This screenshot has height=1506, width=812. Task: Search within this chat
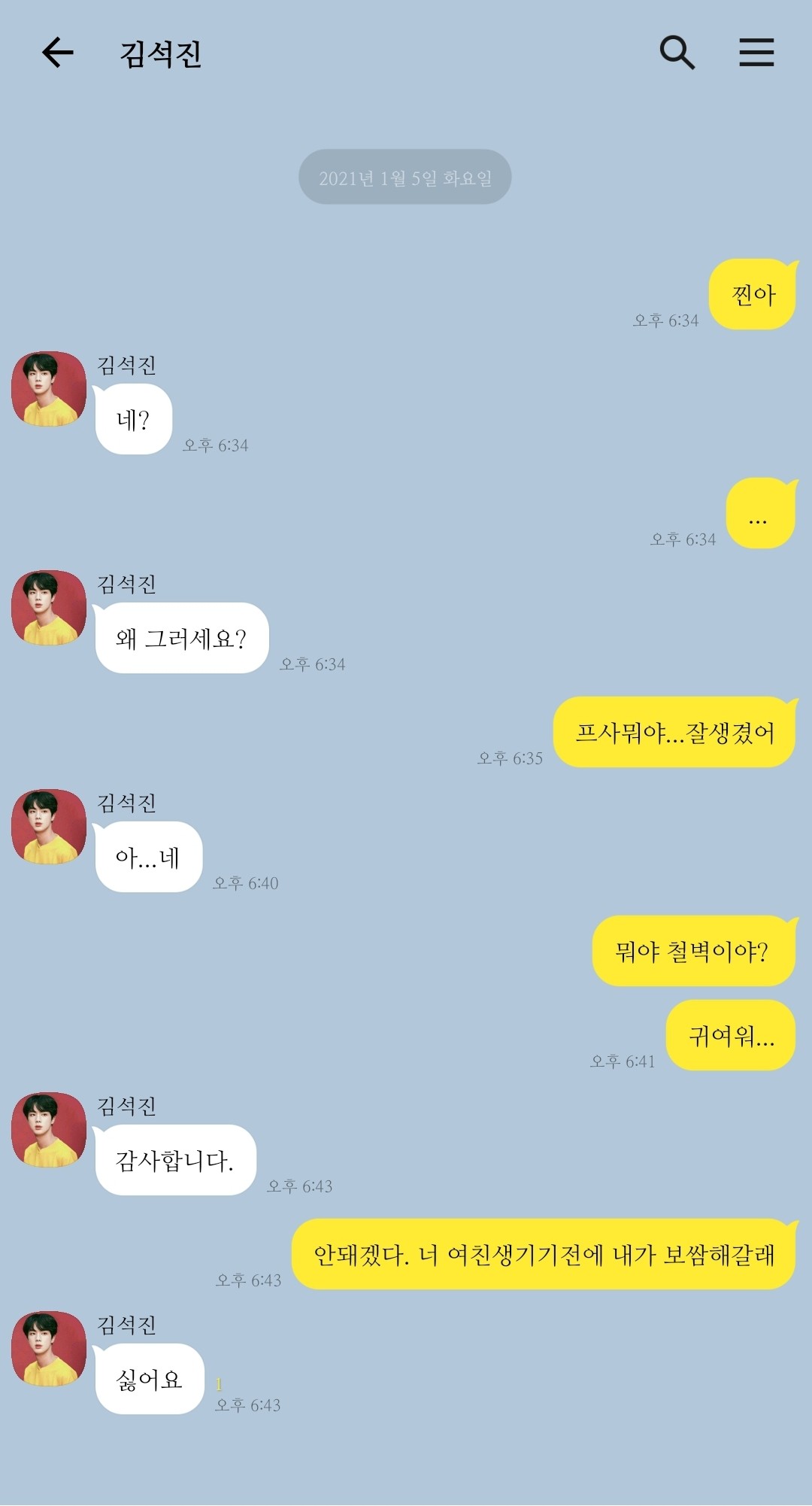[677, 53]
